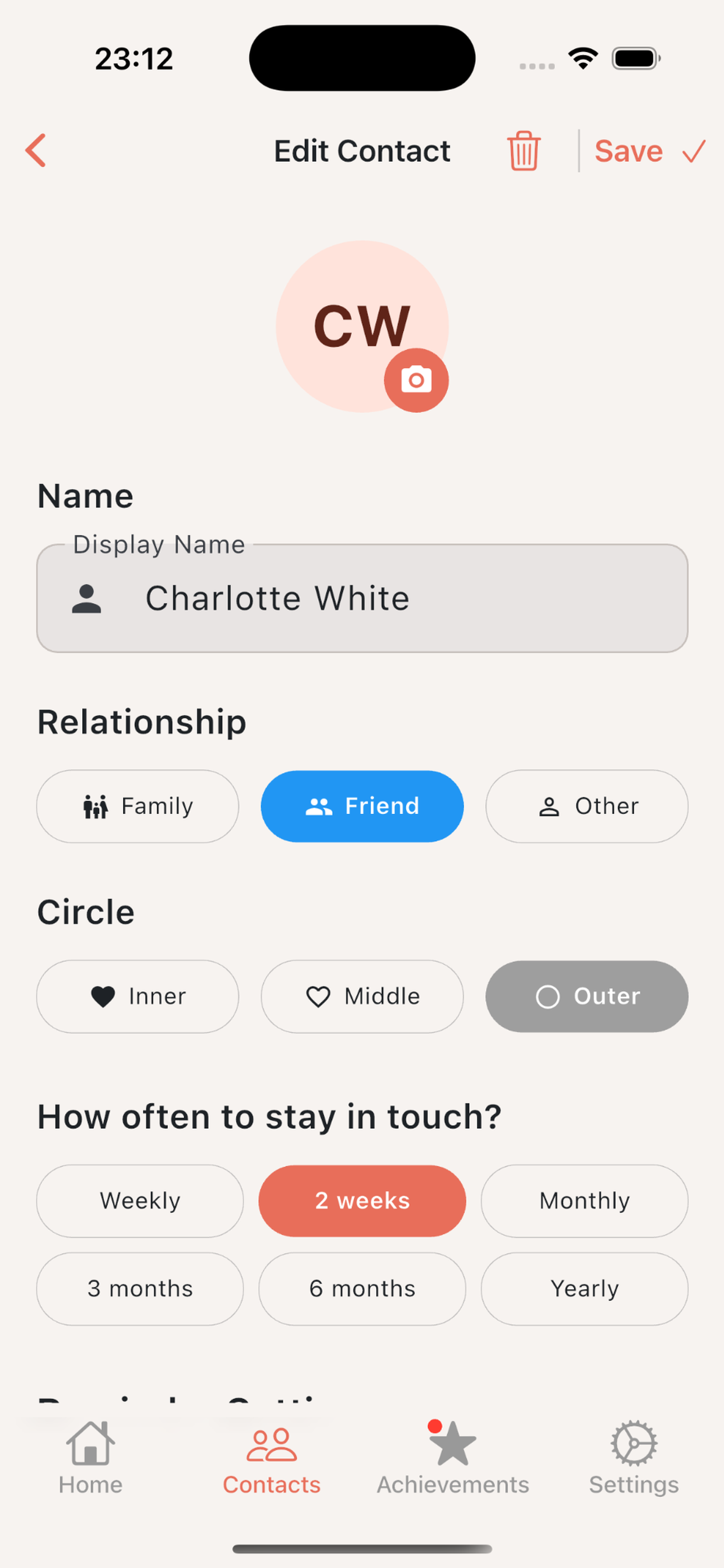Select the Other relationship option
Screen dimensions: 724x1568
point(586,806)
